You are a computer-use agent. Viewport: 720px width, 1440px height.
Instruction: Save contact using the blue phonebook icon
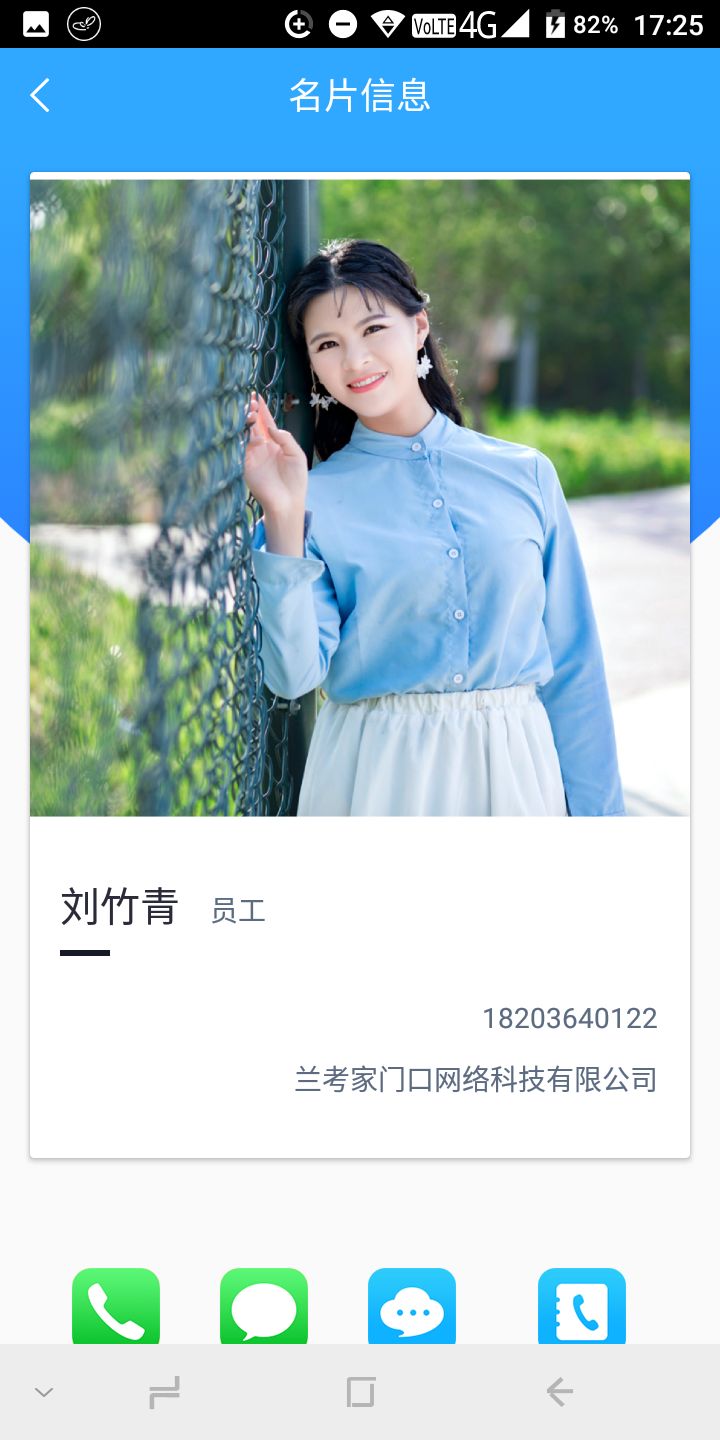pos(582,1306)
